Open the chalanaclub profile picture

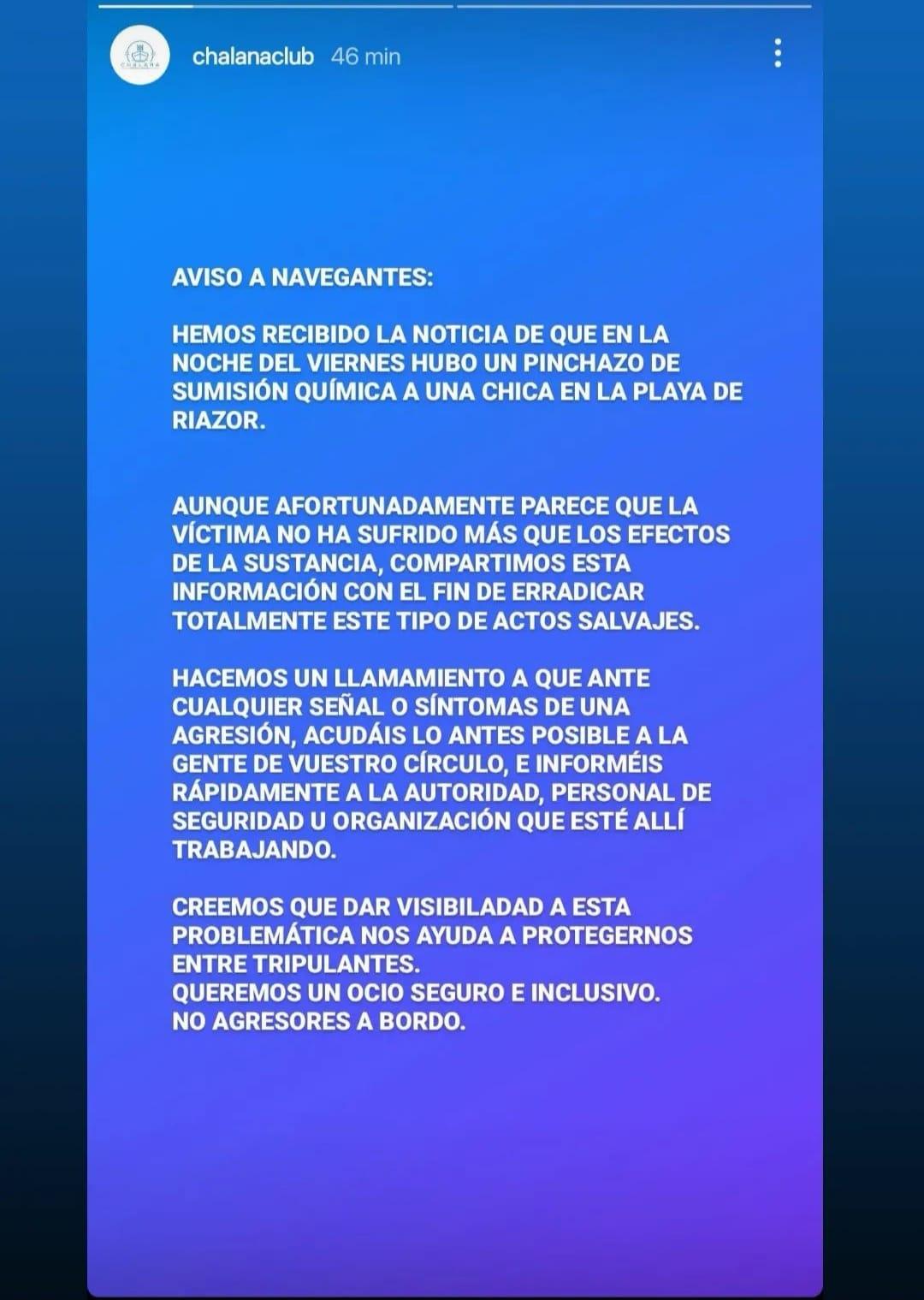pos(139,56)
